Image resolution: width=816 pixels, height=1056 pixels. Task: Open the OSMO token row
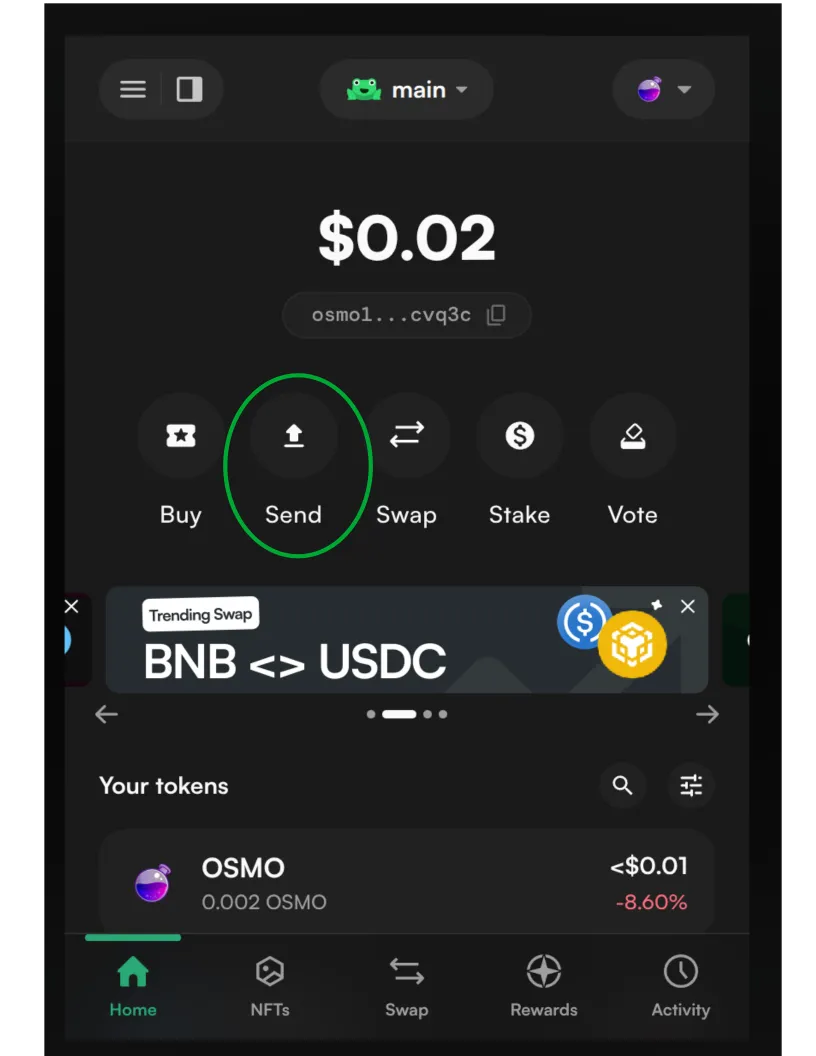(406, 883)
